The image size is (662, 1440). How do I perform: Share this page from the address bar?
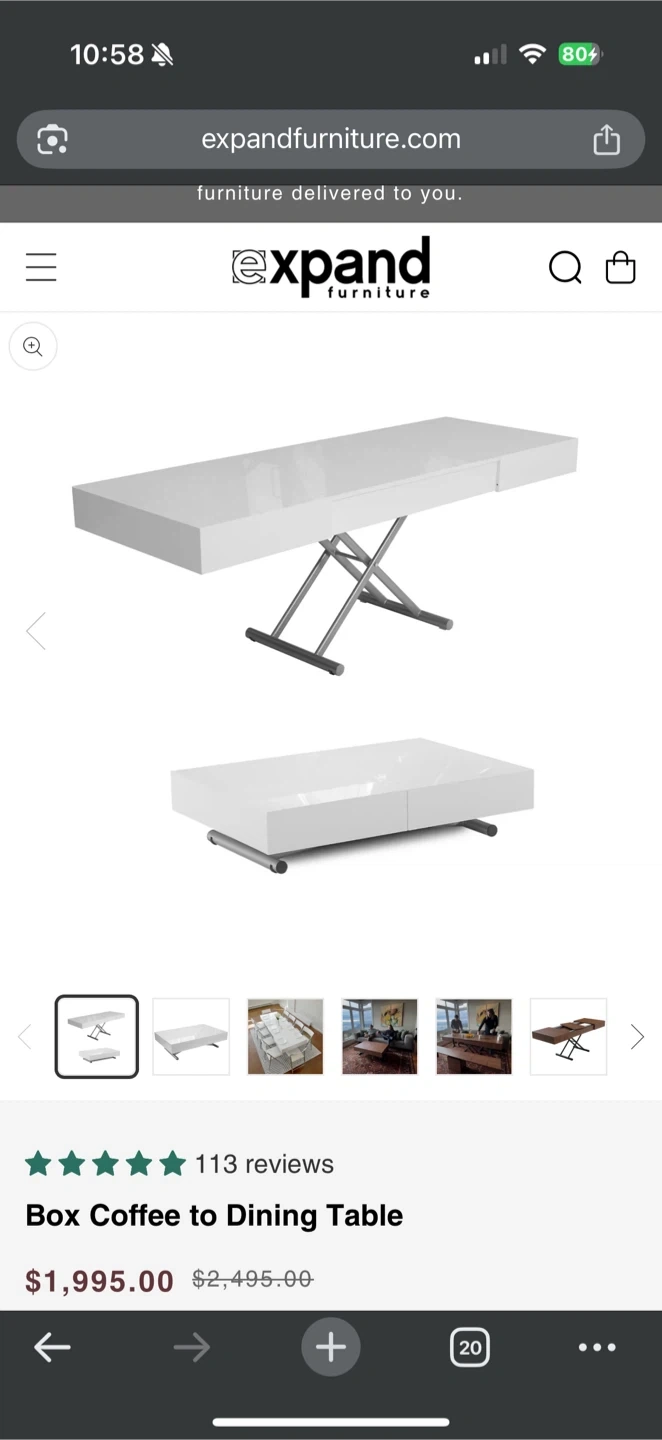pyautogui.click(x=607, y=139)
